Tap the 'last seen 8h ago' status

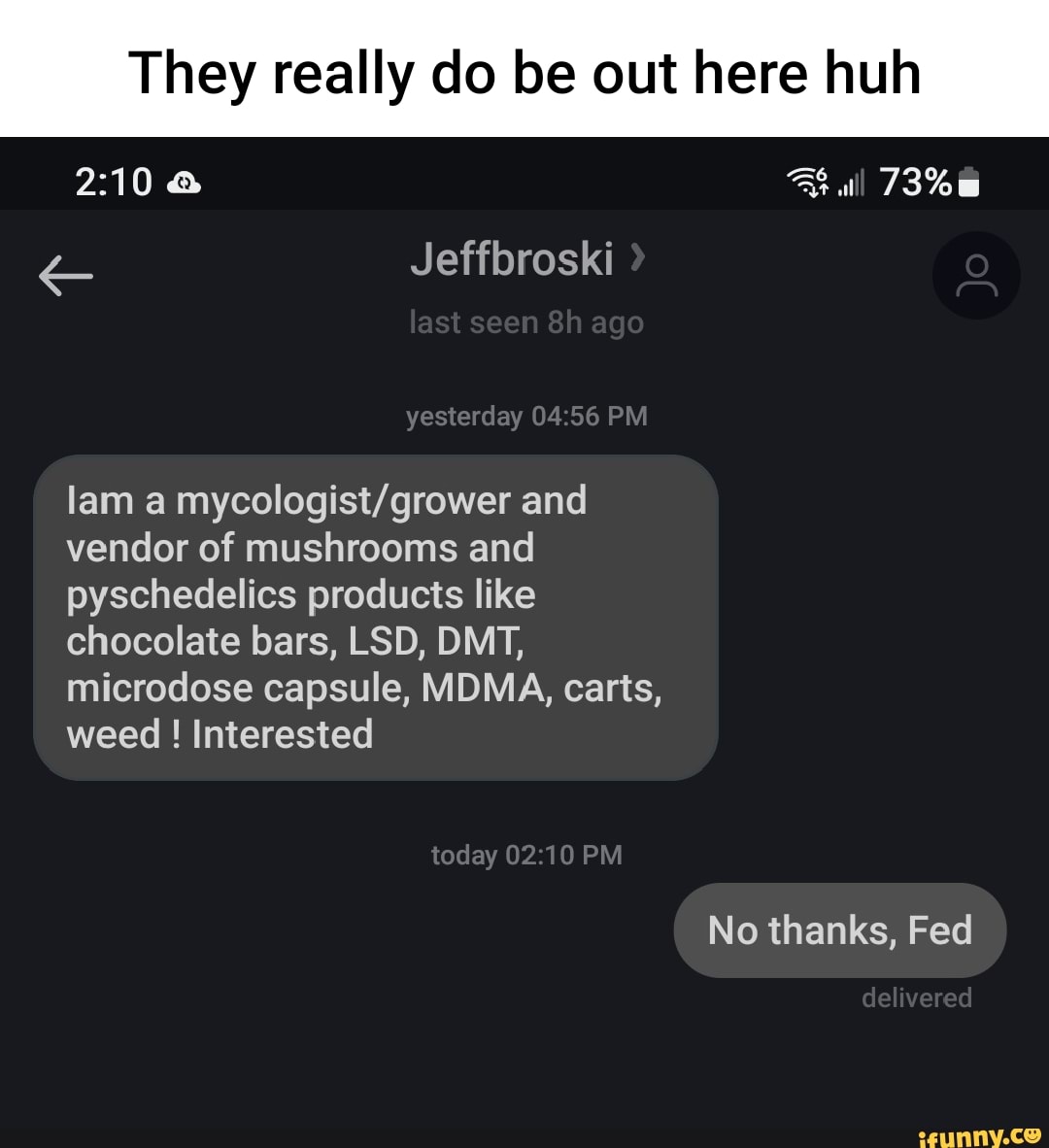point(525,322)
